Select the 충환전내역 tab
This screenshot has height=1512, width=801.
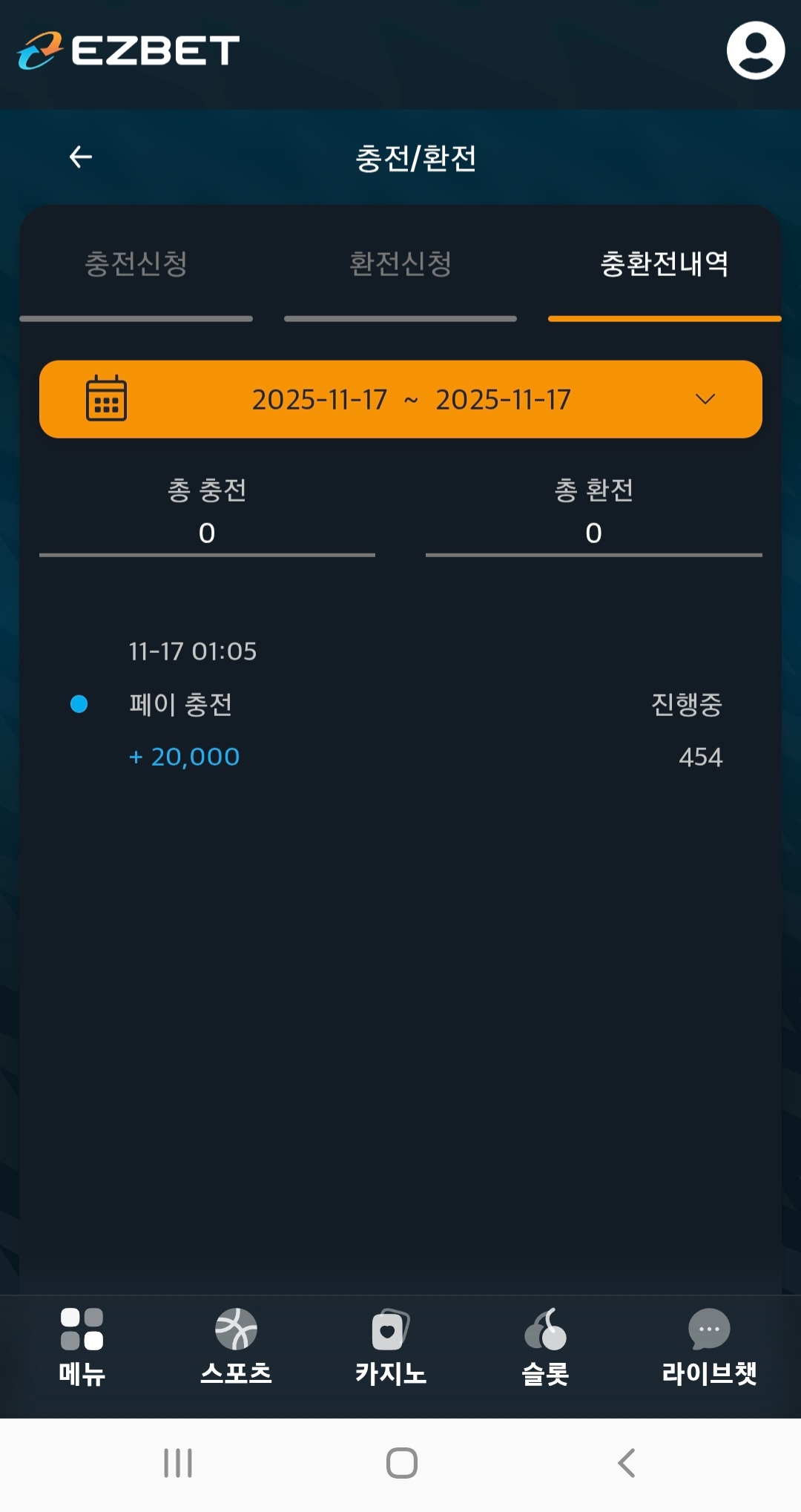point(664,264)
